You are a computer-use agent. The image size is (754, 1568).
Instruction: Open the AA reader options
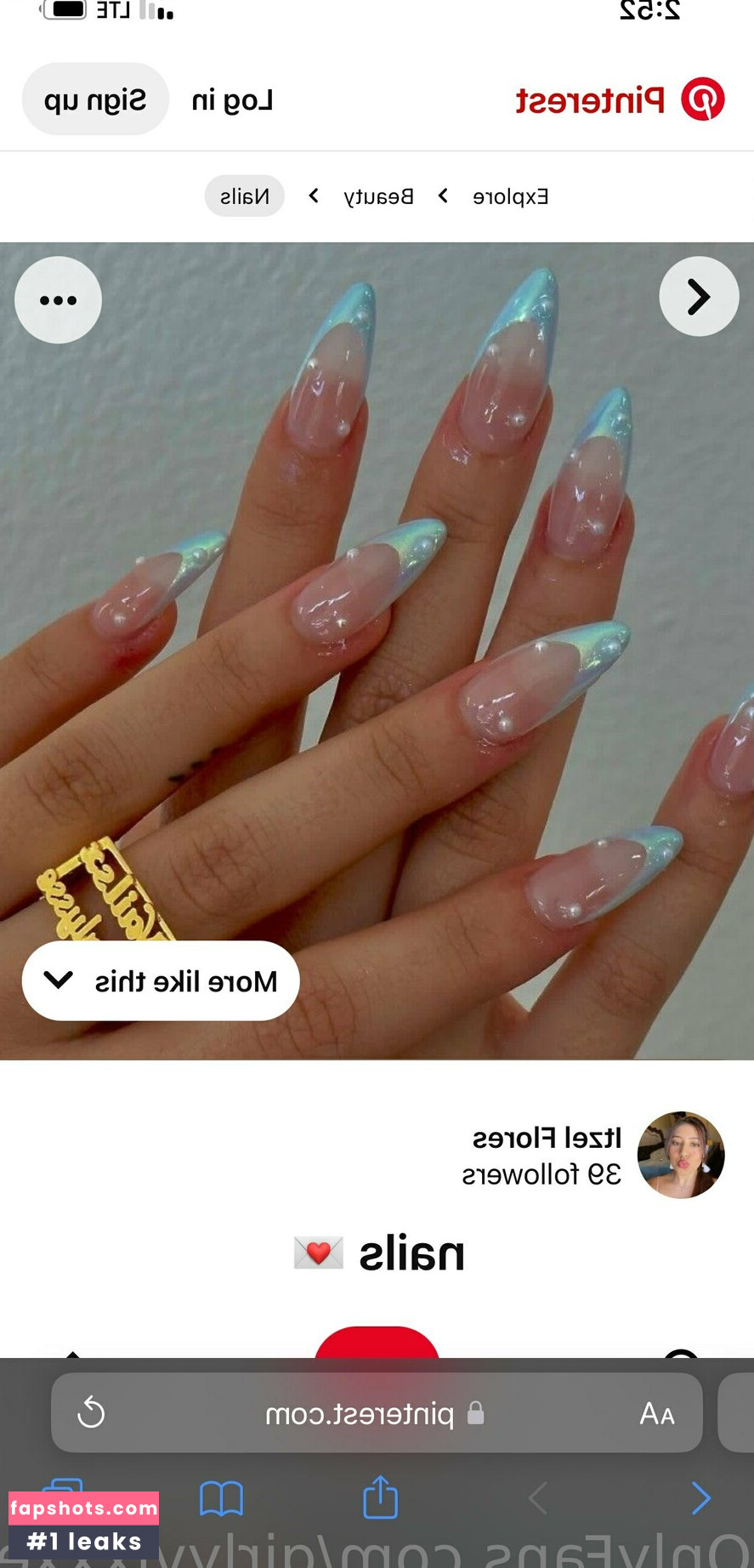point(656,1413)
